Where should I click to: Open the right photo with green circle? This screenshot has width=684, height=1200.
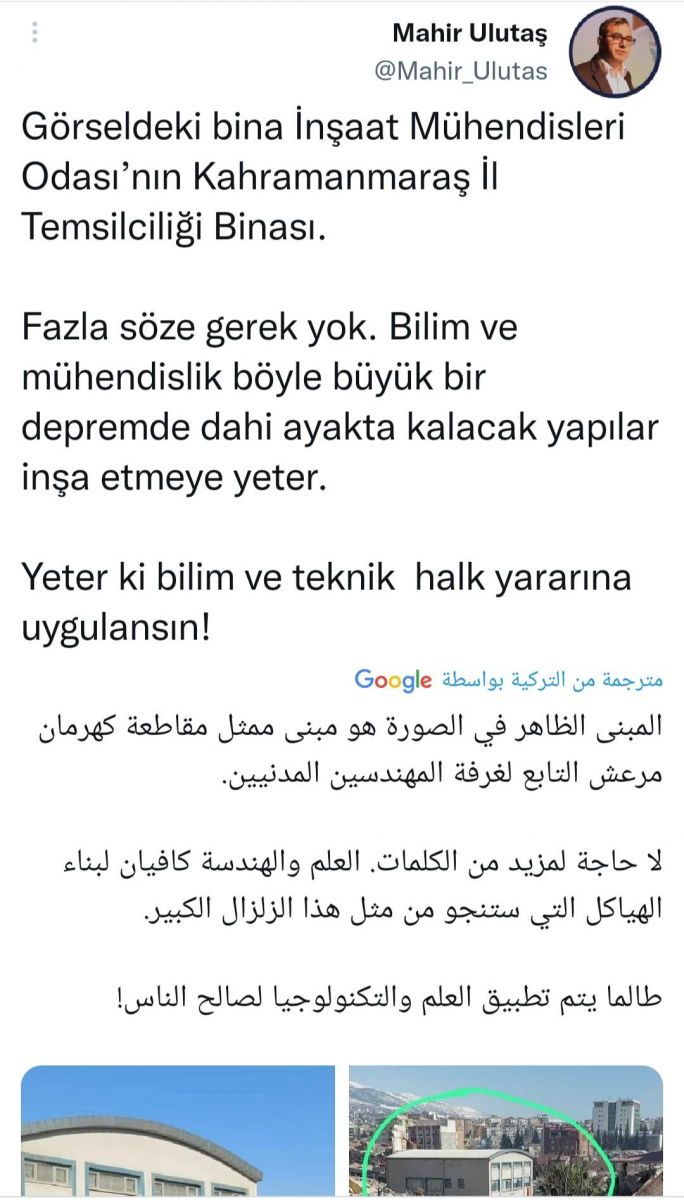click(x=505, y=1132)
